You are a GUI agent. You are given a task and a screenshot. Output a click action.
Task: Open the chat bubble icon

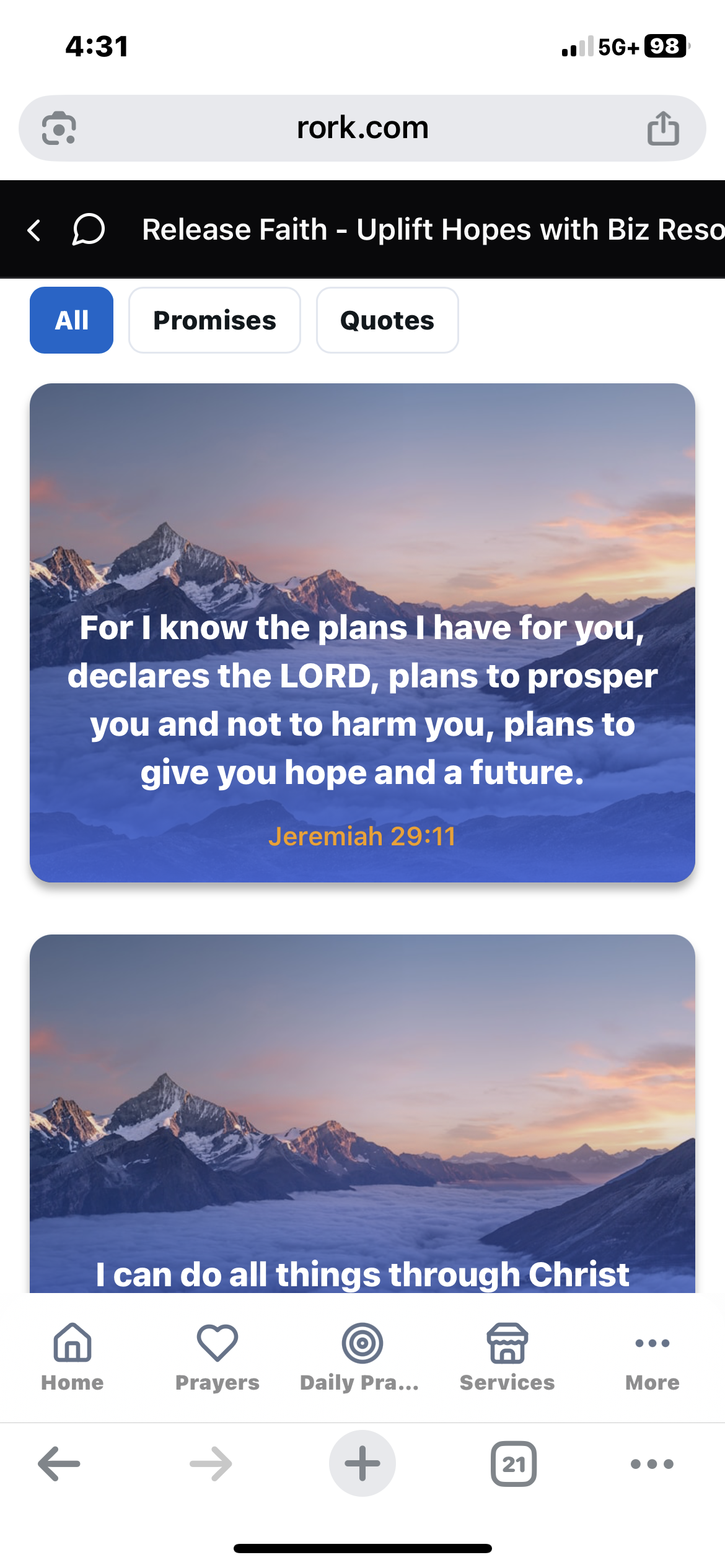click(88, 230)
